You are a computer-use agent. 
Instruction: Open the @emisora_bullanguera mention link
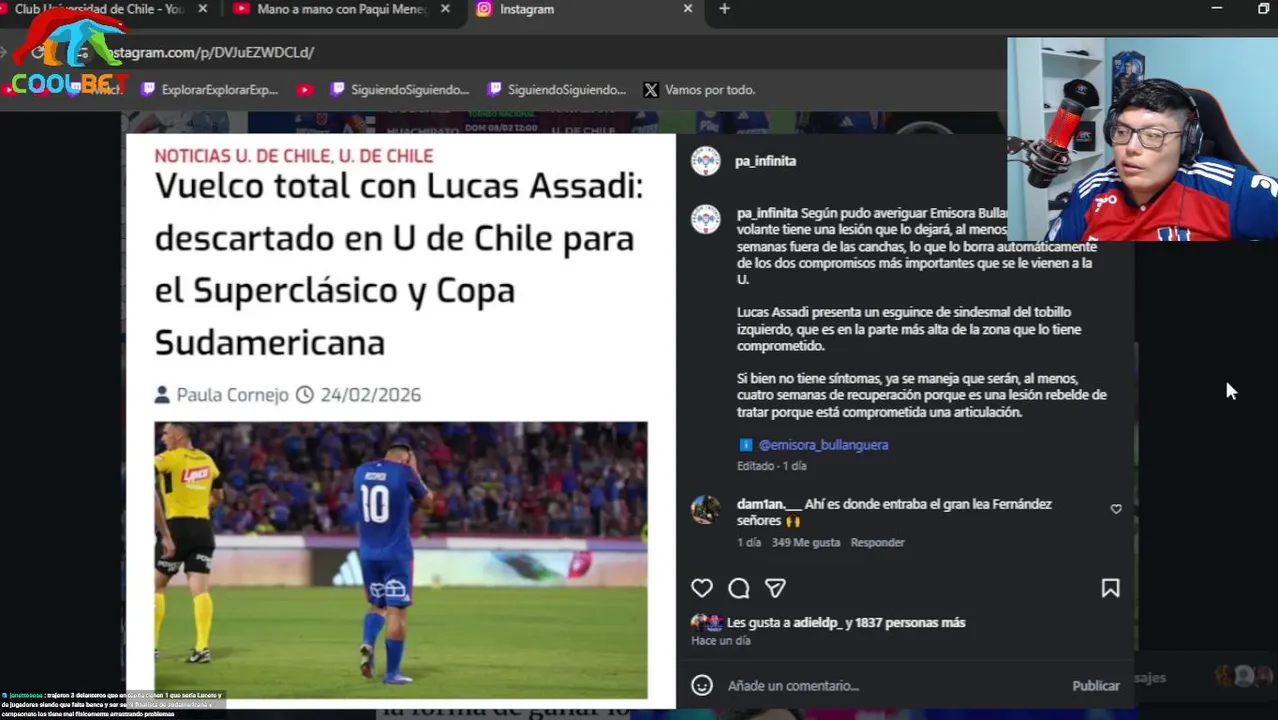[x=822, y=445]
